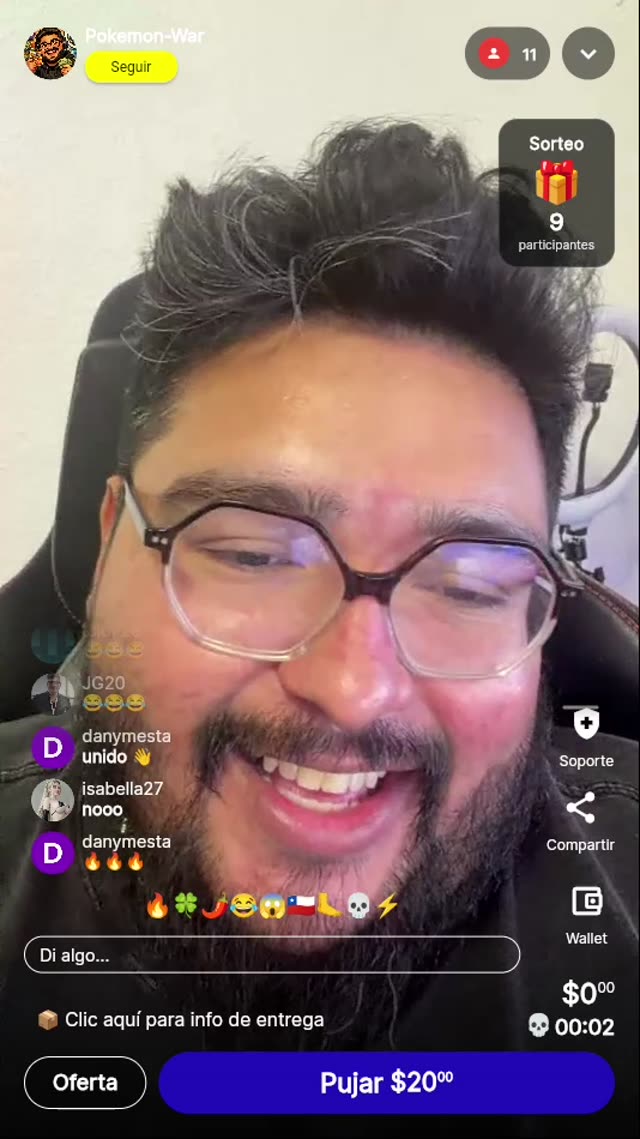640x1139 pixels.
Task: Share this stream via Compartir
Action: [x=580, y=820]
